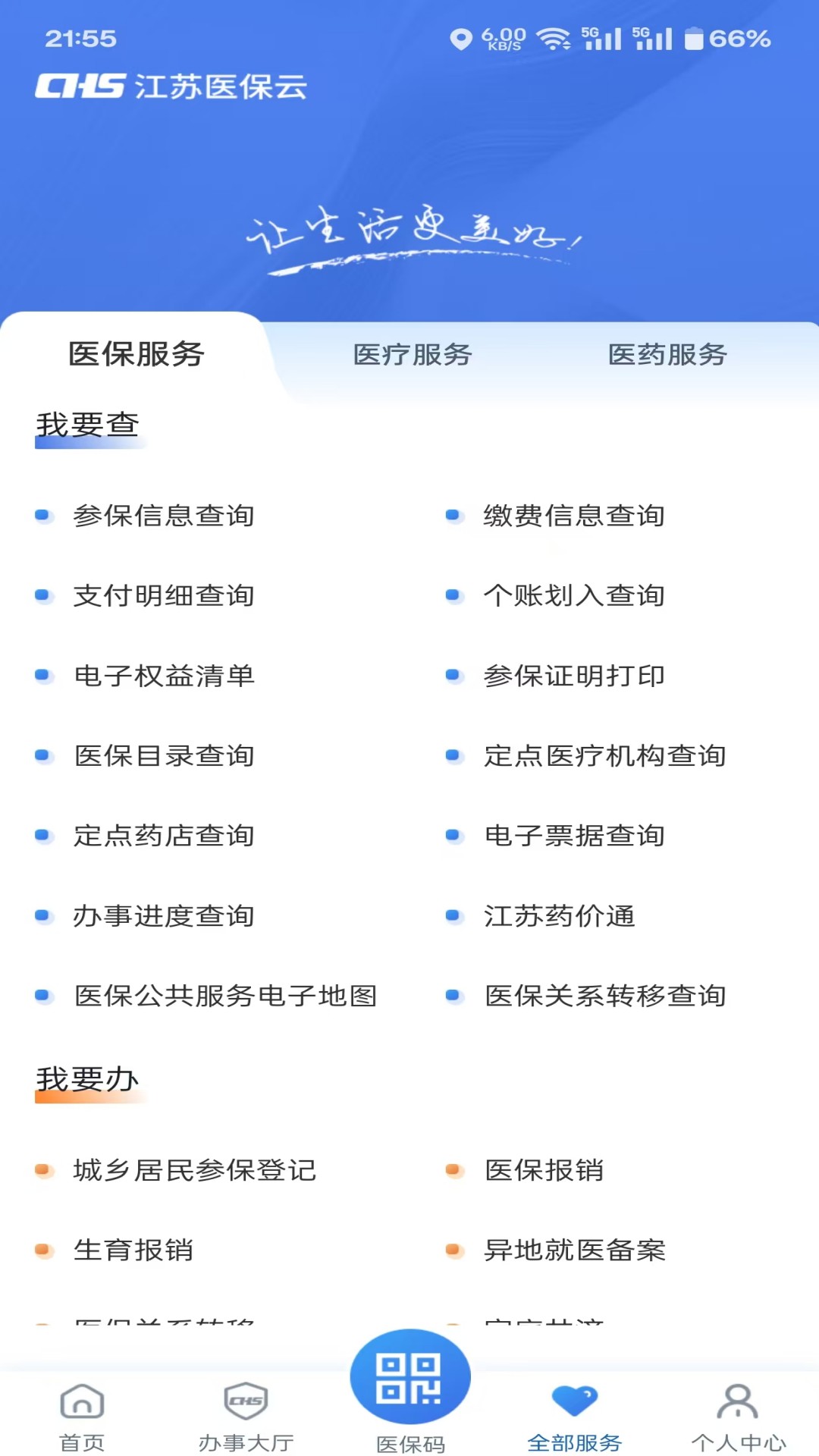The height and width of the screenshot is (1456, 819).
Task: Open 江苏药价通
Action: 559,918
